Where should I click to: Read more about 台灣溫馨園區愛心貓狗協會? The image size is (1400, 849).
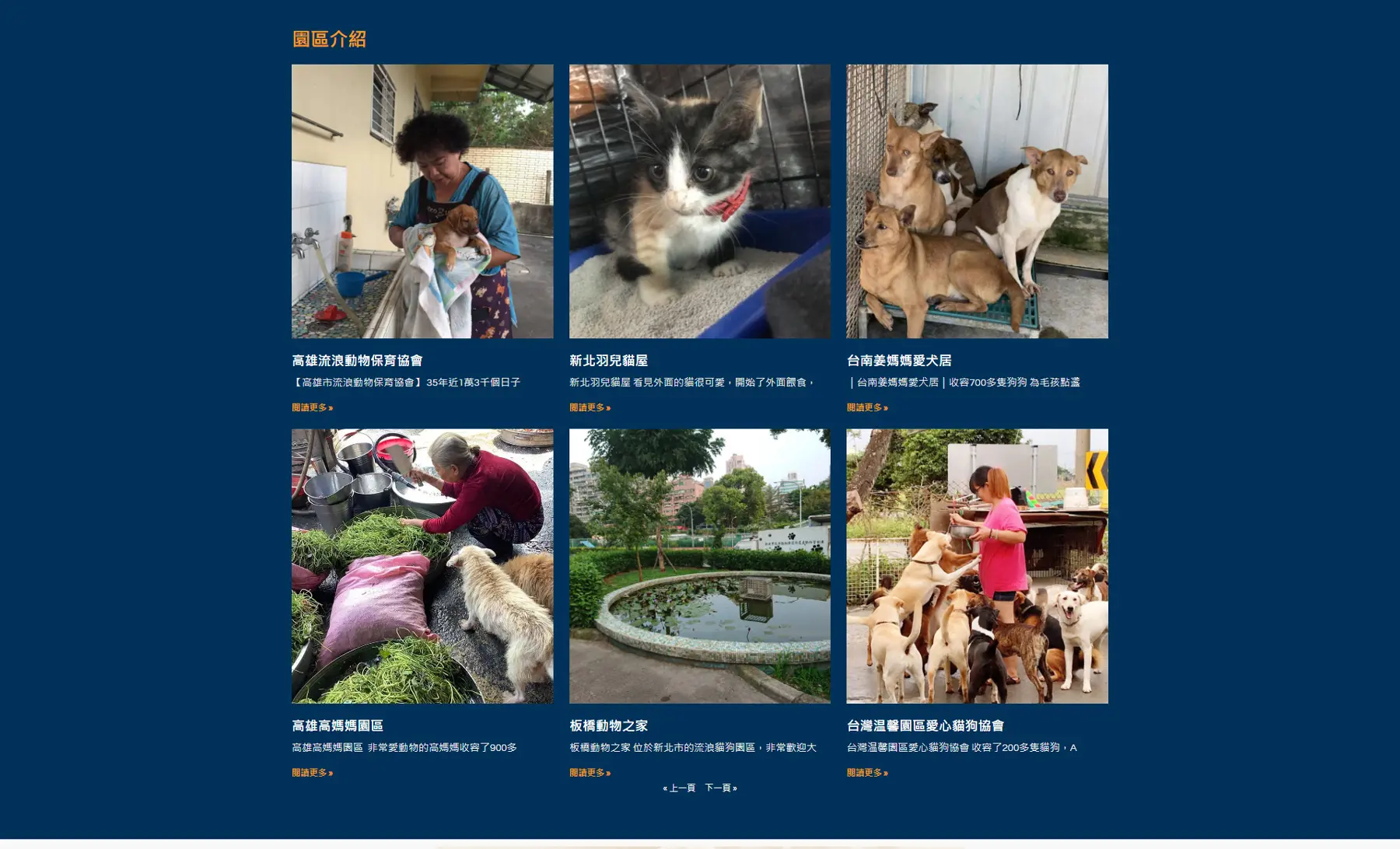[x=866, y=773]
